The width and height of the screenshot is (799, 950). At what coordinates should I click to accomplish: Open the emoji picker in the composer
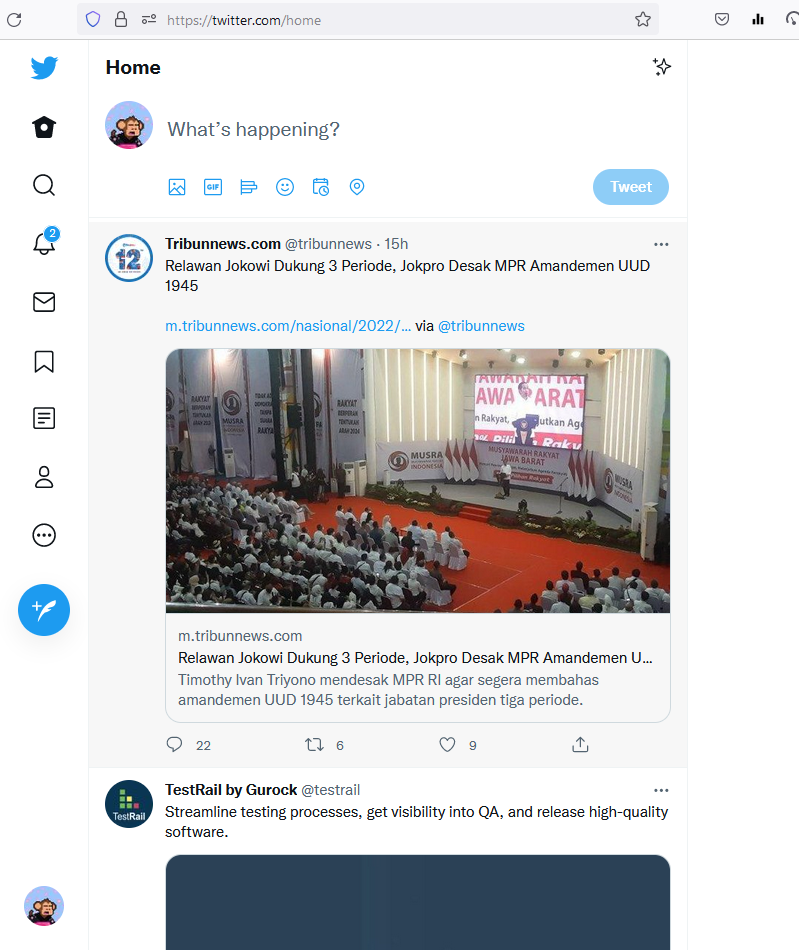[285, 187]
